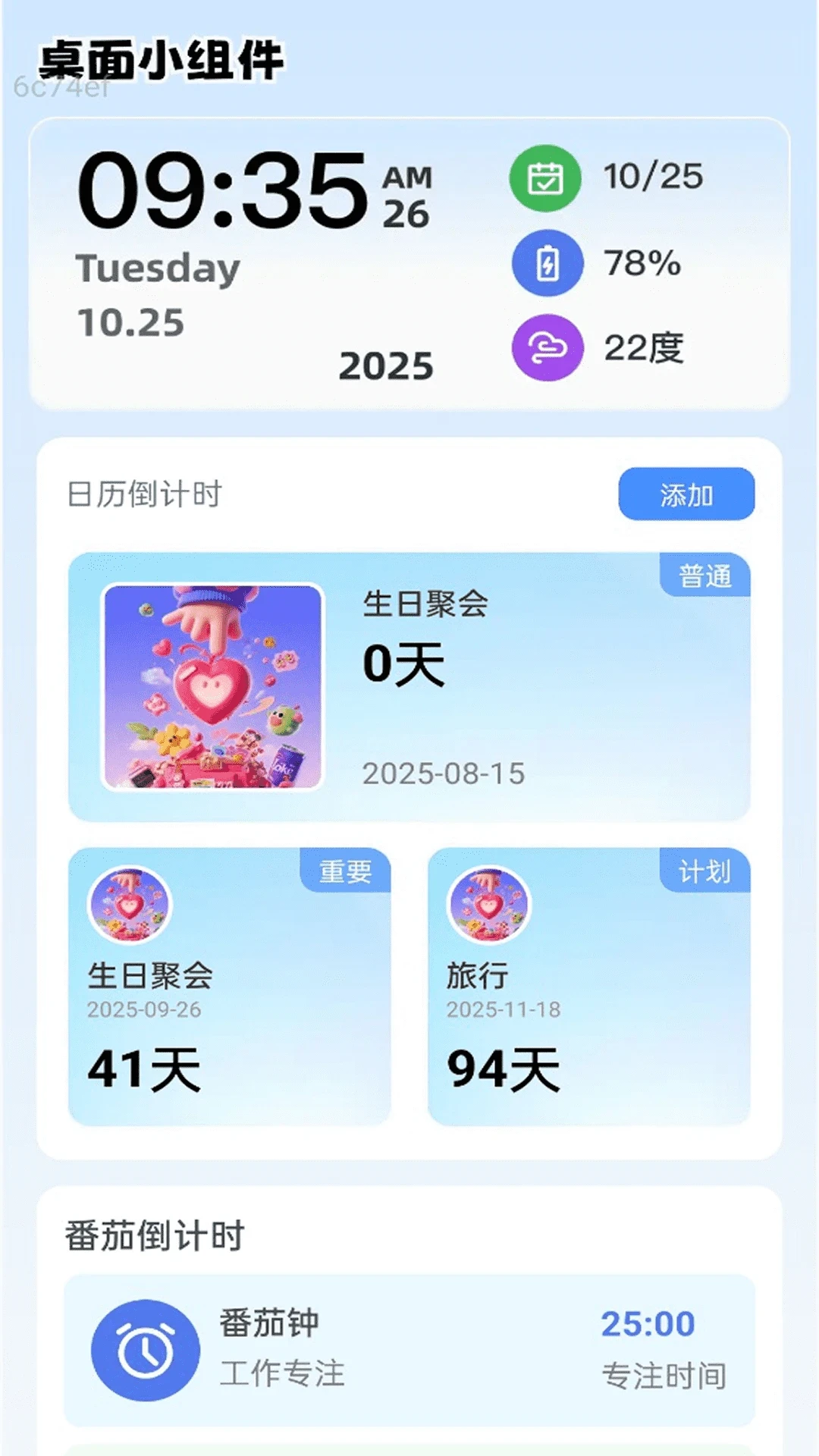The image size is (819, 1456).
Task: Expand the 番茄倒计时 section
Action: pos(152,1234)
